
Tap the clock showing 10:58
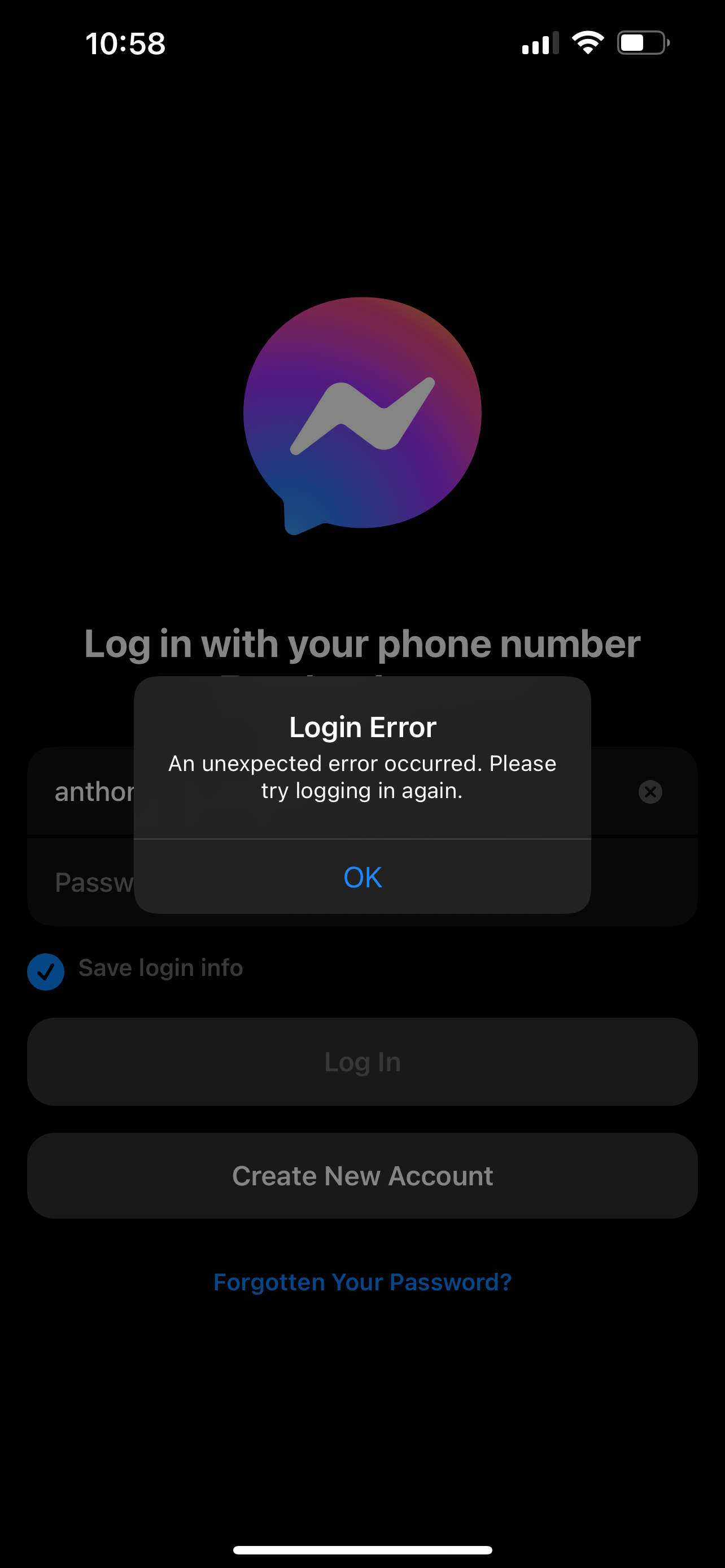point(125,43)
